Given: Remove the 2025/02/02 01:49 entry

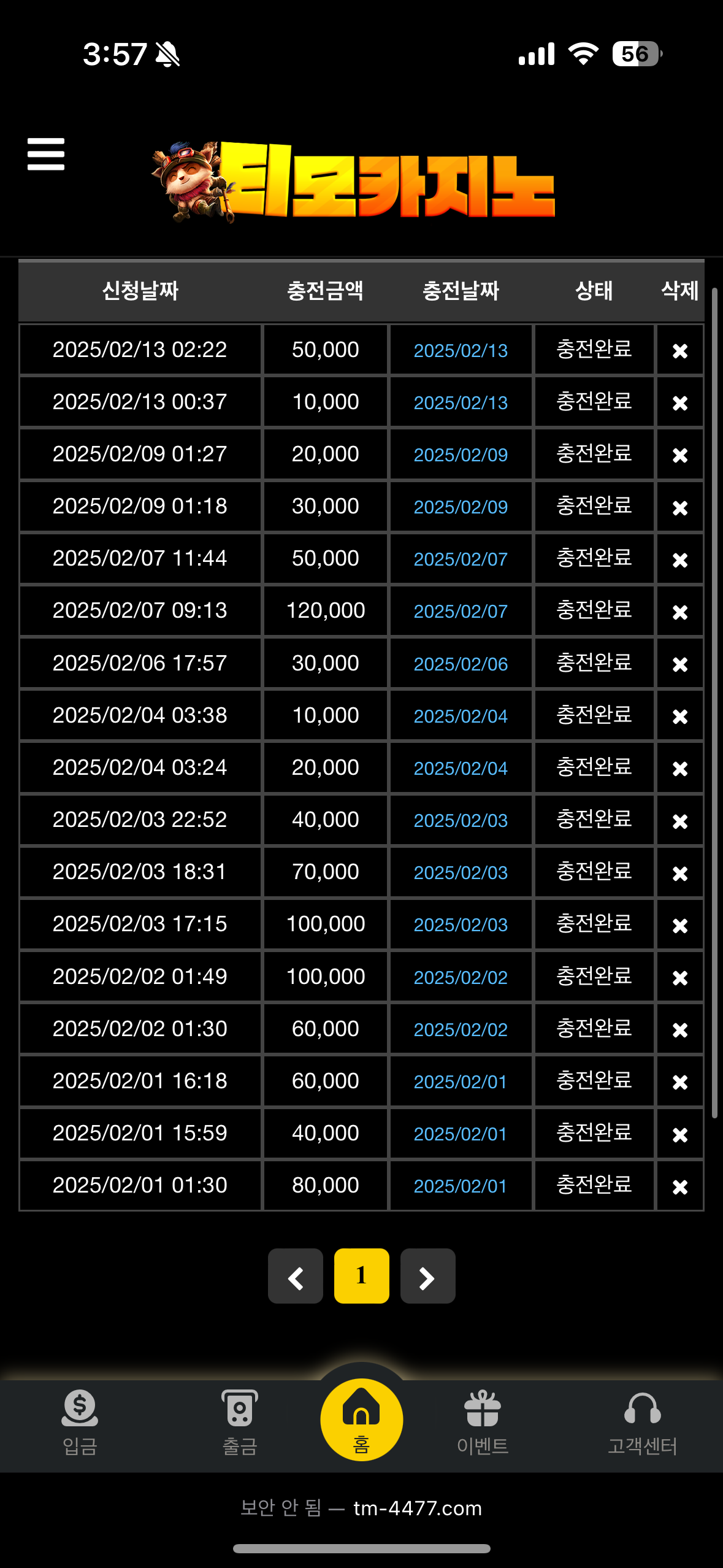Looking at the screenshot, I should click(679, 977).
